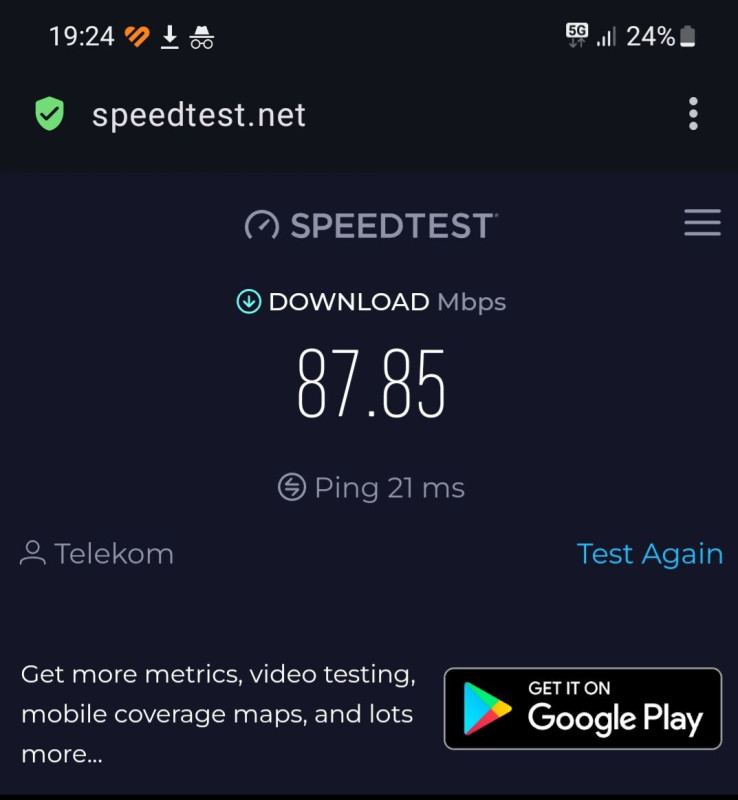Open the Speedtest hamburger menu
Image resolution: width=738 pixels, height=800 pixels.
702,223
